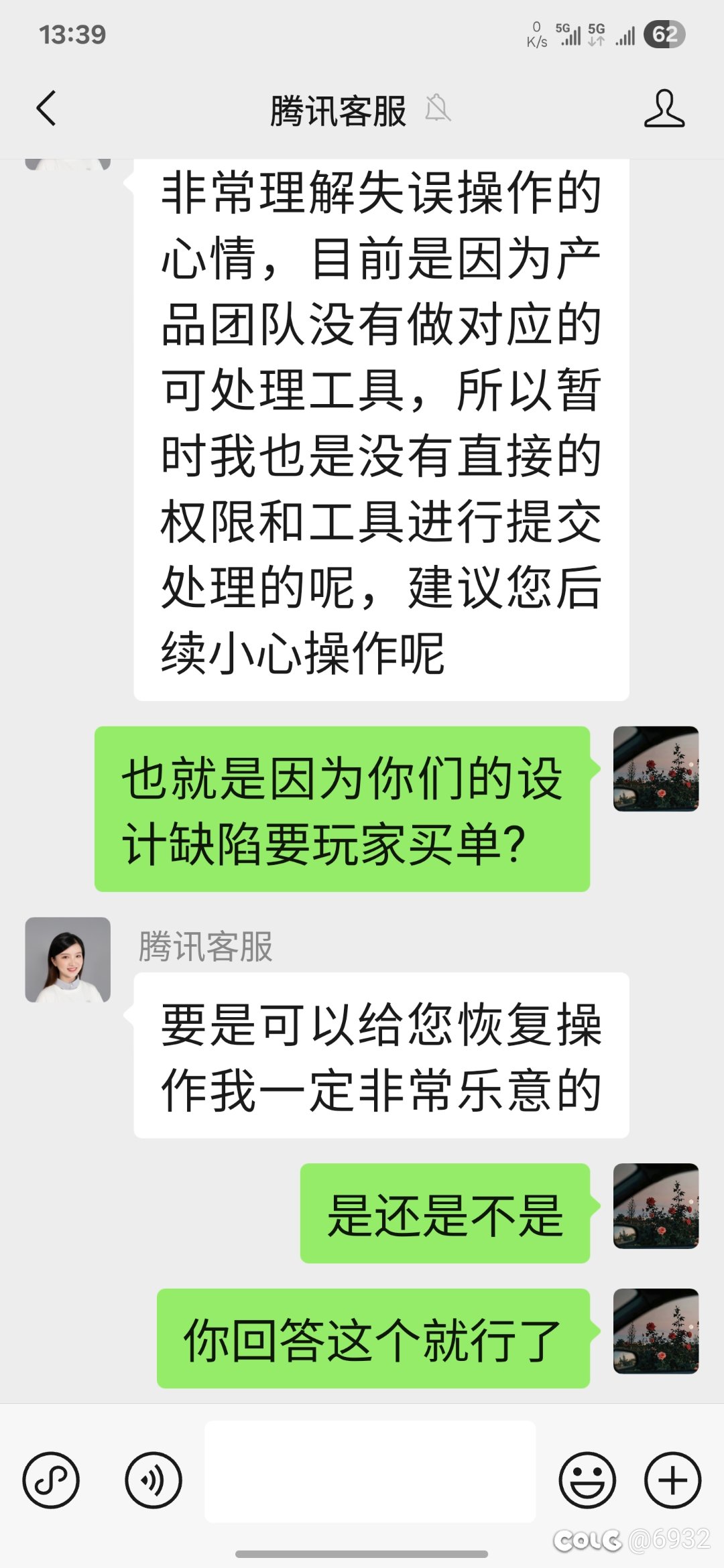Switch to voice message input
This screenshot has width=724, height=1568.
coord(154,1480)
